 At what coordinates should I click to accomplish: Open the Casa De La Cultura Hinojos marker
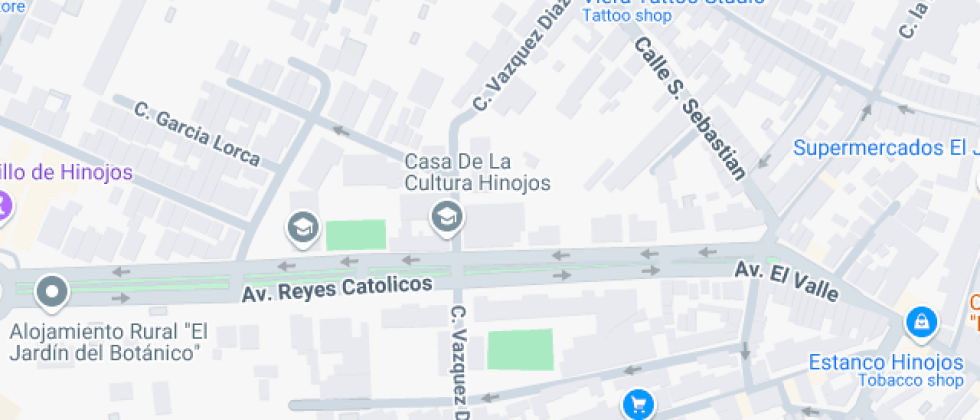tap(447, 215)
